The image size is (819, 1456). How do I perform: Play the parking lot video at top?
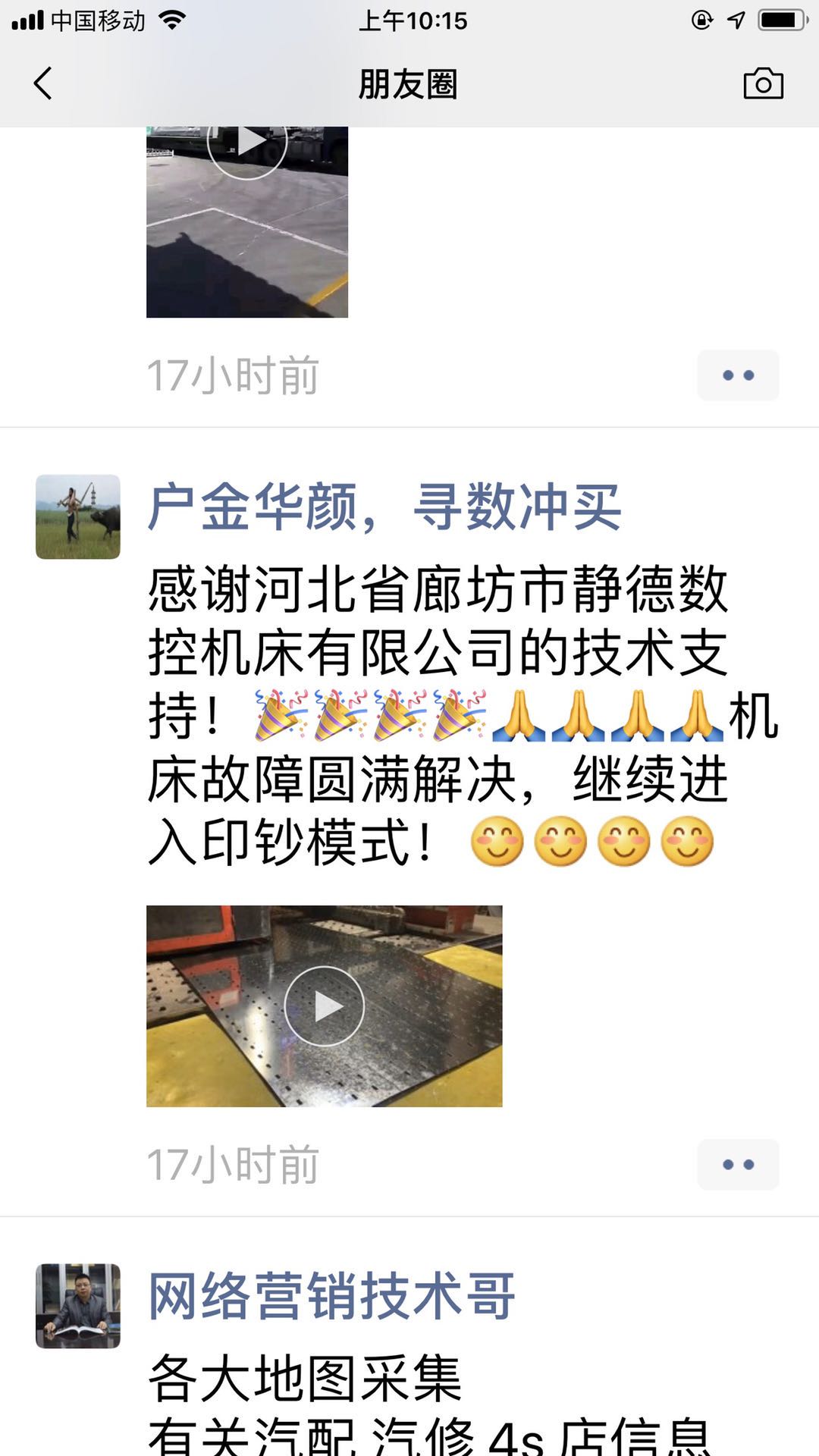coord(247,221)
